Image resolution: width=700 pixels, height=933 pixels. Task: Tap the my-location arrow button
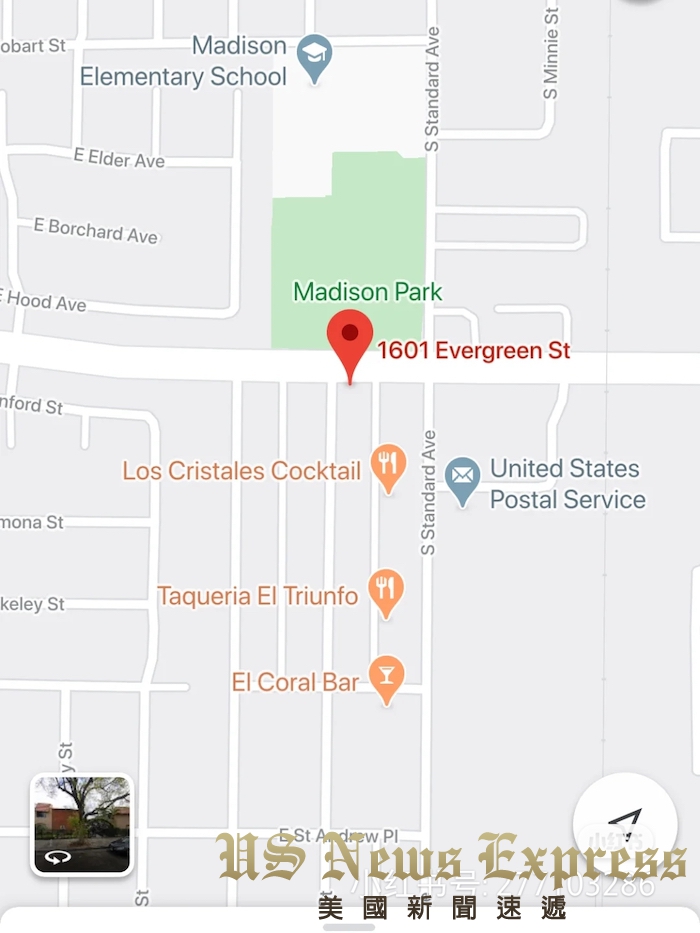(624, 822)
